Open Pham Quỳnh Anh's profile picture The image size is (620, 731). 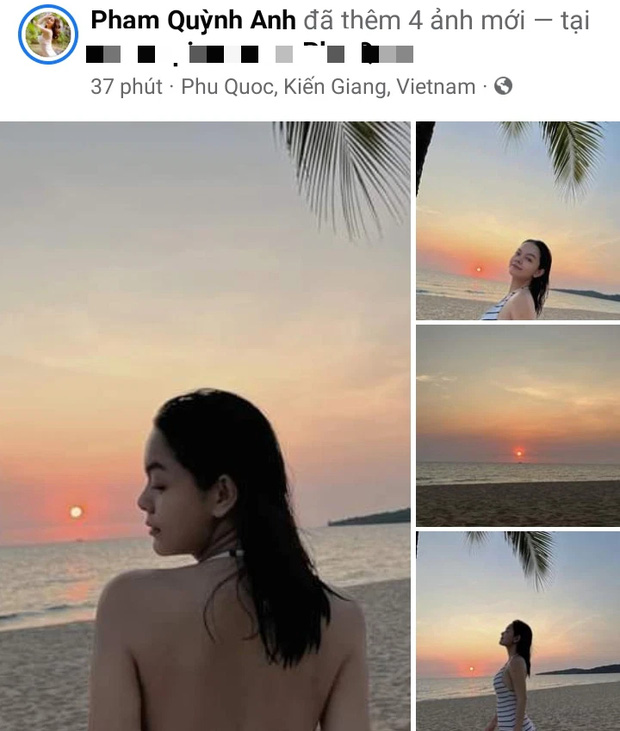tap(47, 34)
